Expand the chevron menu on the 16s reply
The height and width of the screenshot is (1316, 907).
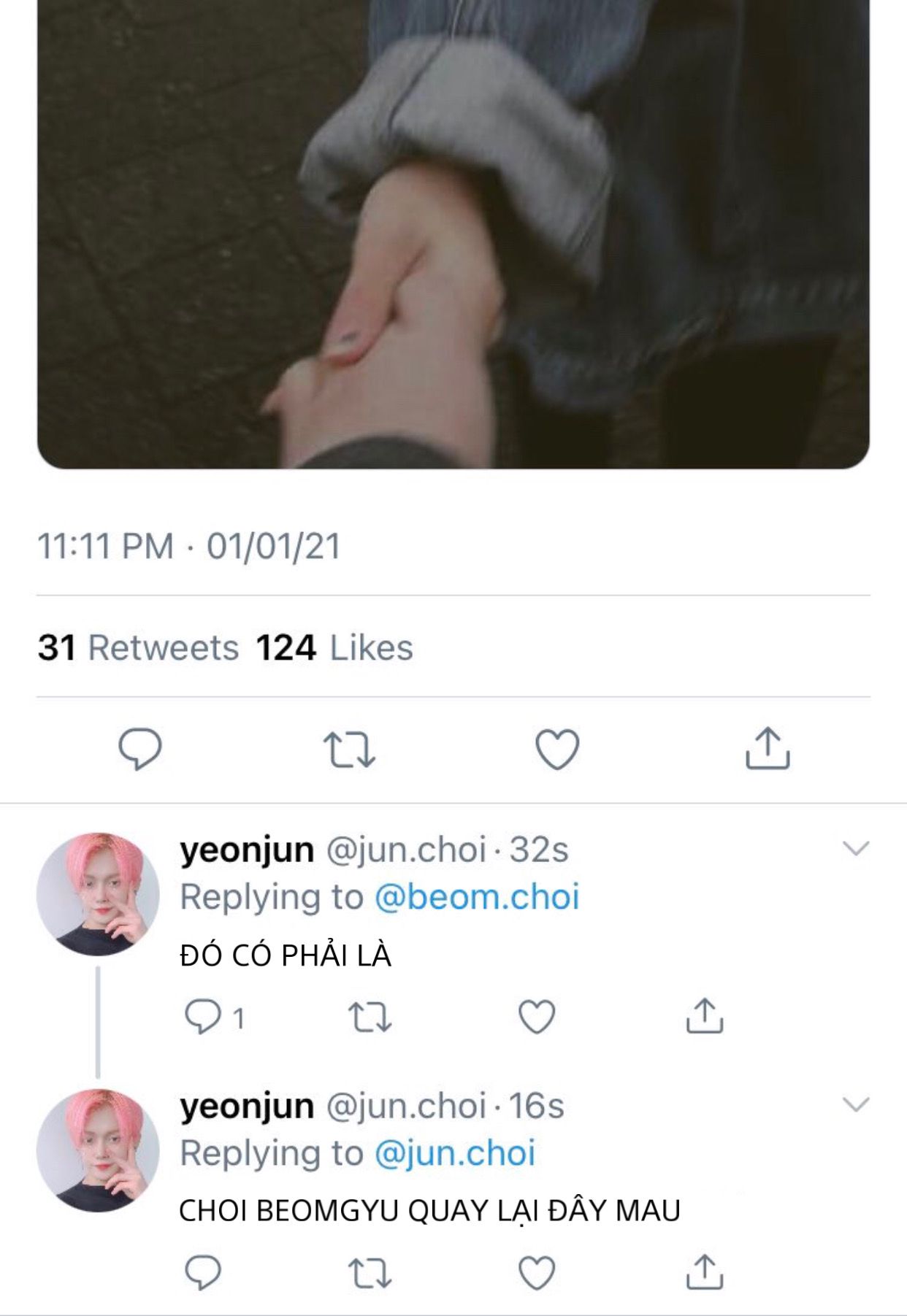point(855,1104)
